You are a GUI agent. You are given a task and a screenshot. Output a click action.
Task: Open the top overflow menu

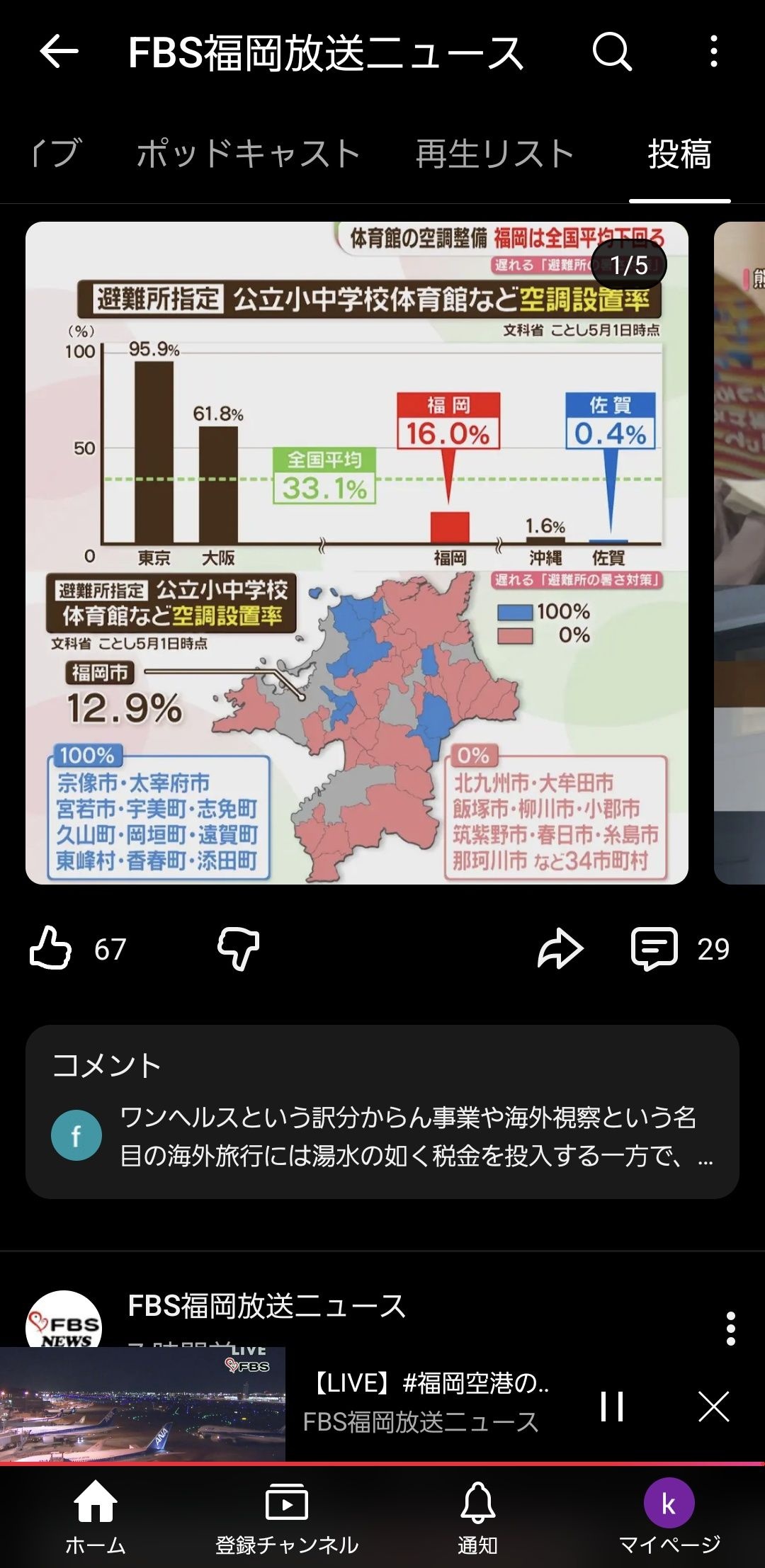(714, 52)
